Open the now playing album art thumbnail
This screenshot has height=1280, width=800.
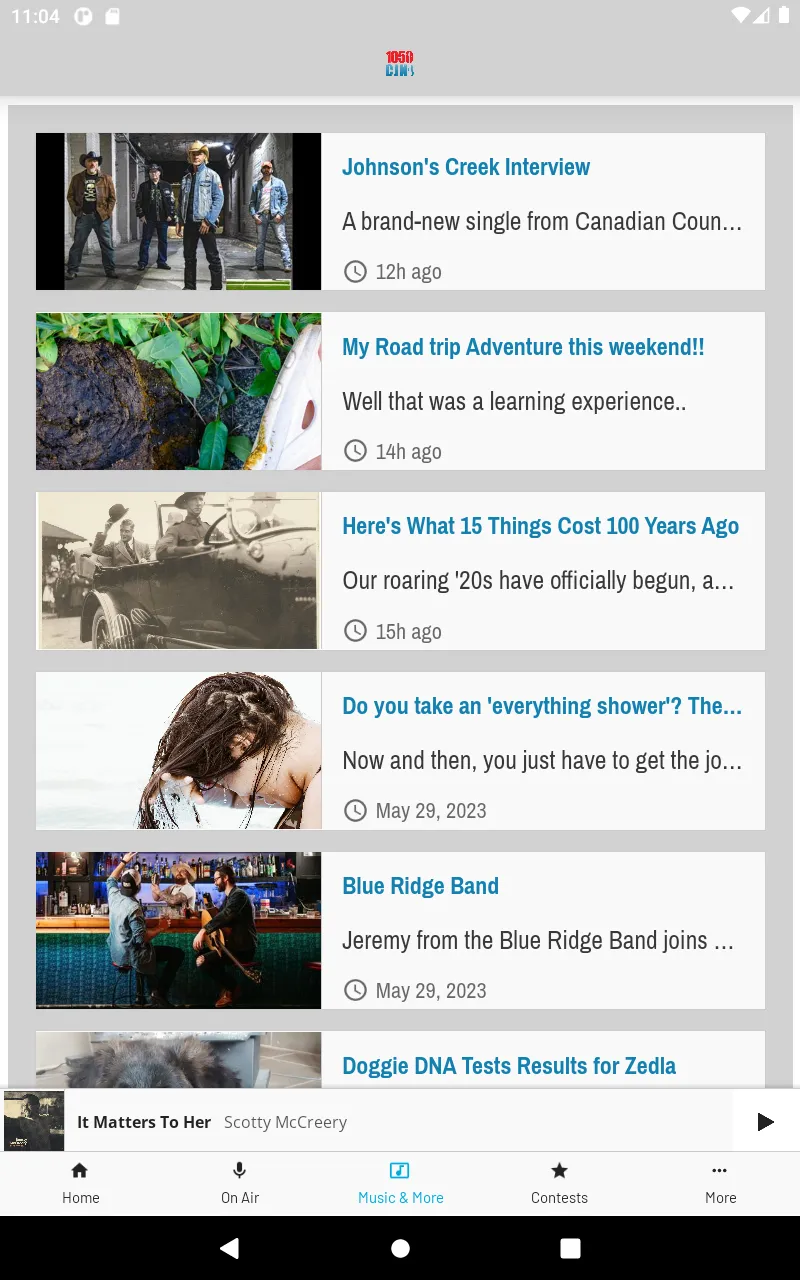(34, 1121)
